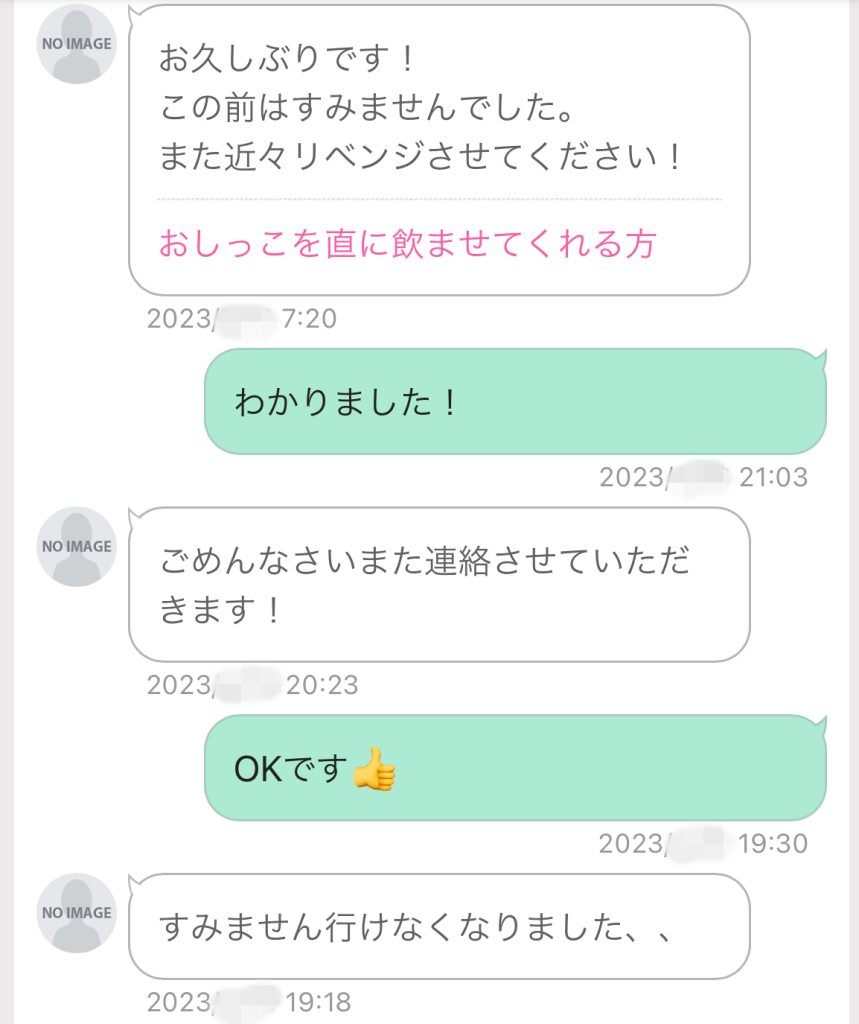Tap sender avatar beside お久しぶりです message
This screenshot has width=859, height=1024.
(76, 45)
